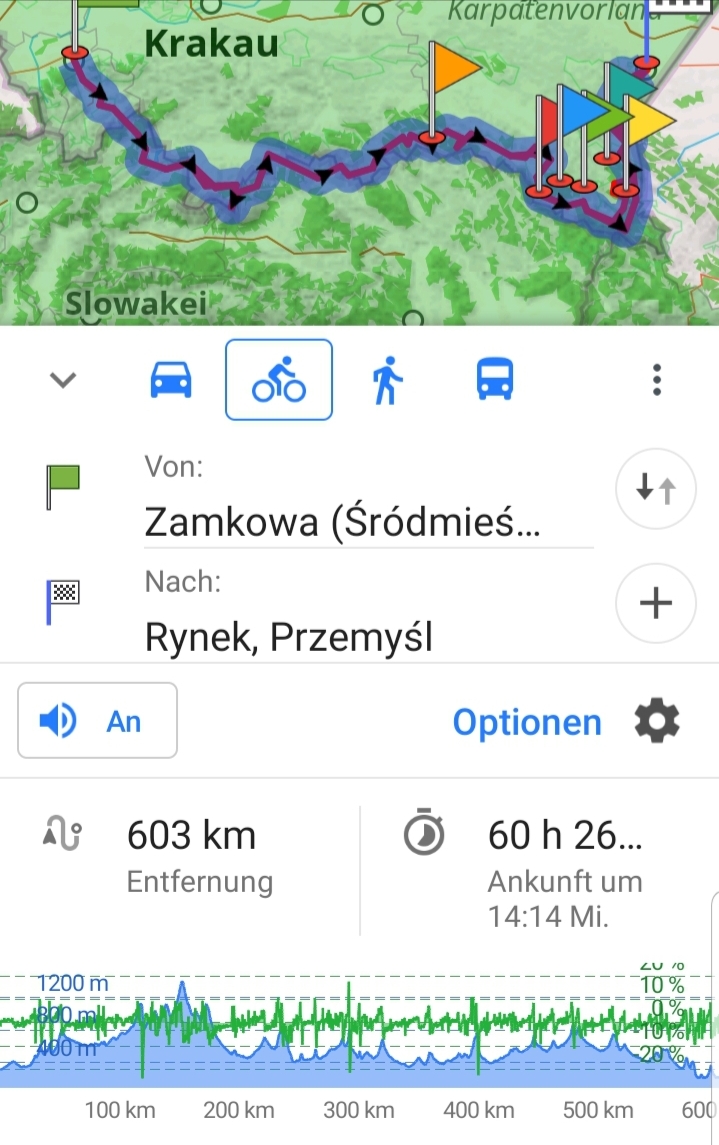Open the three-dot overflow menu
The height and width of the screenshot is (1145, 719).
coord(656,380)
